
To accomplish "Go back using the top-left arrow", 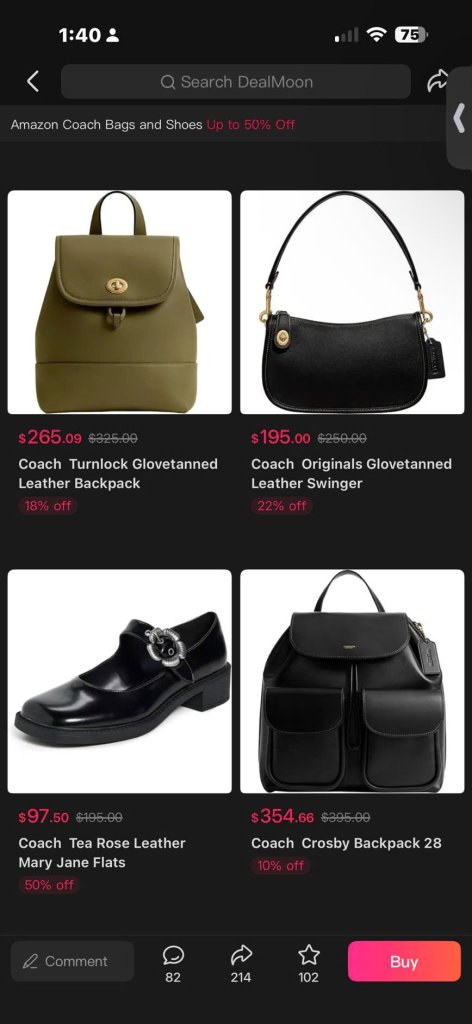I will tap(33, 82).
